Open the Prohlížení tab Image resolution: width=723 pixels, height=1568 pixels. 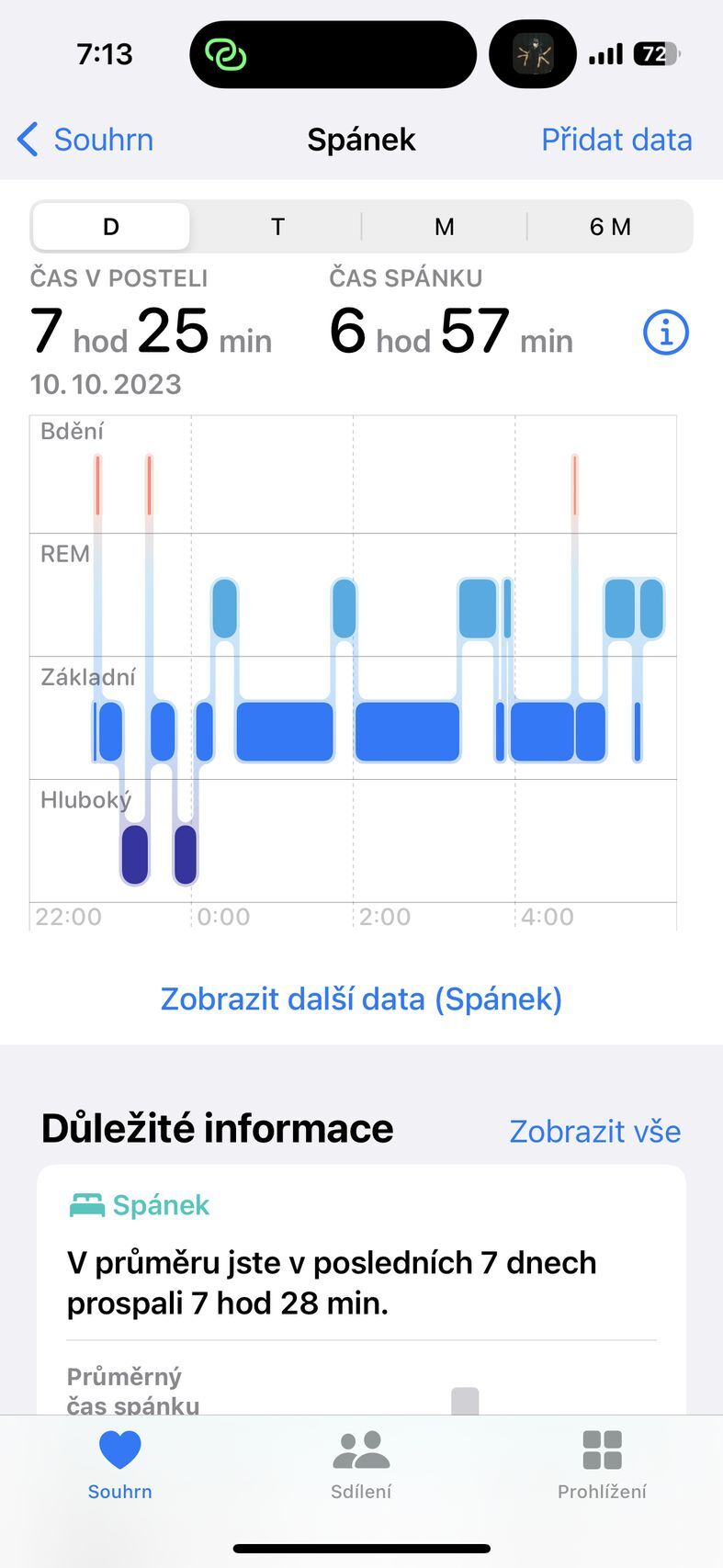(x=602, y=1467)
